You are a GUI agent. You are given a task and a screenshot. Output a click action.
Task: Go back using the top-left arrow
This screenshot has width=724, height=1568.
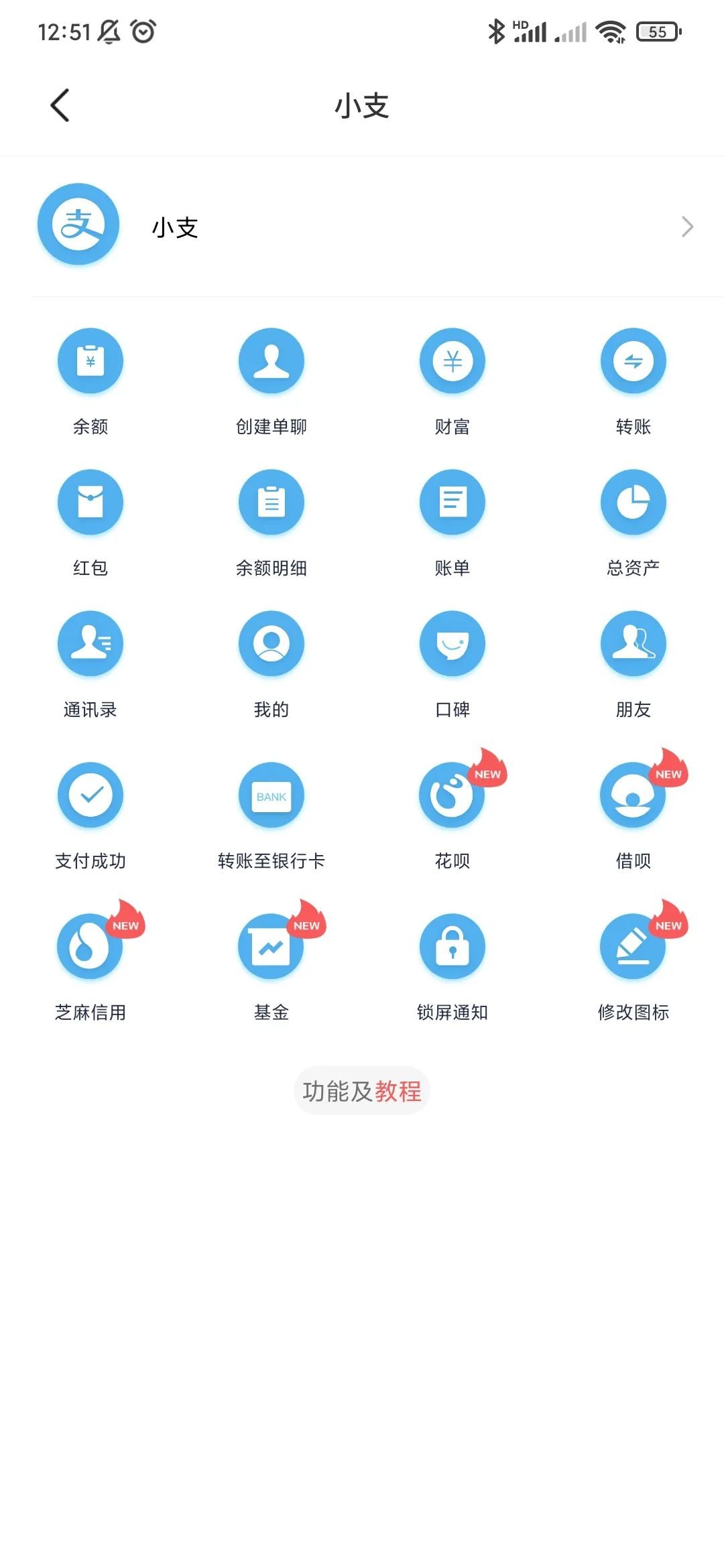[59, 106]
